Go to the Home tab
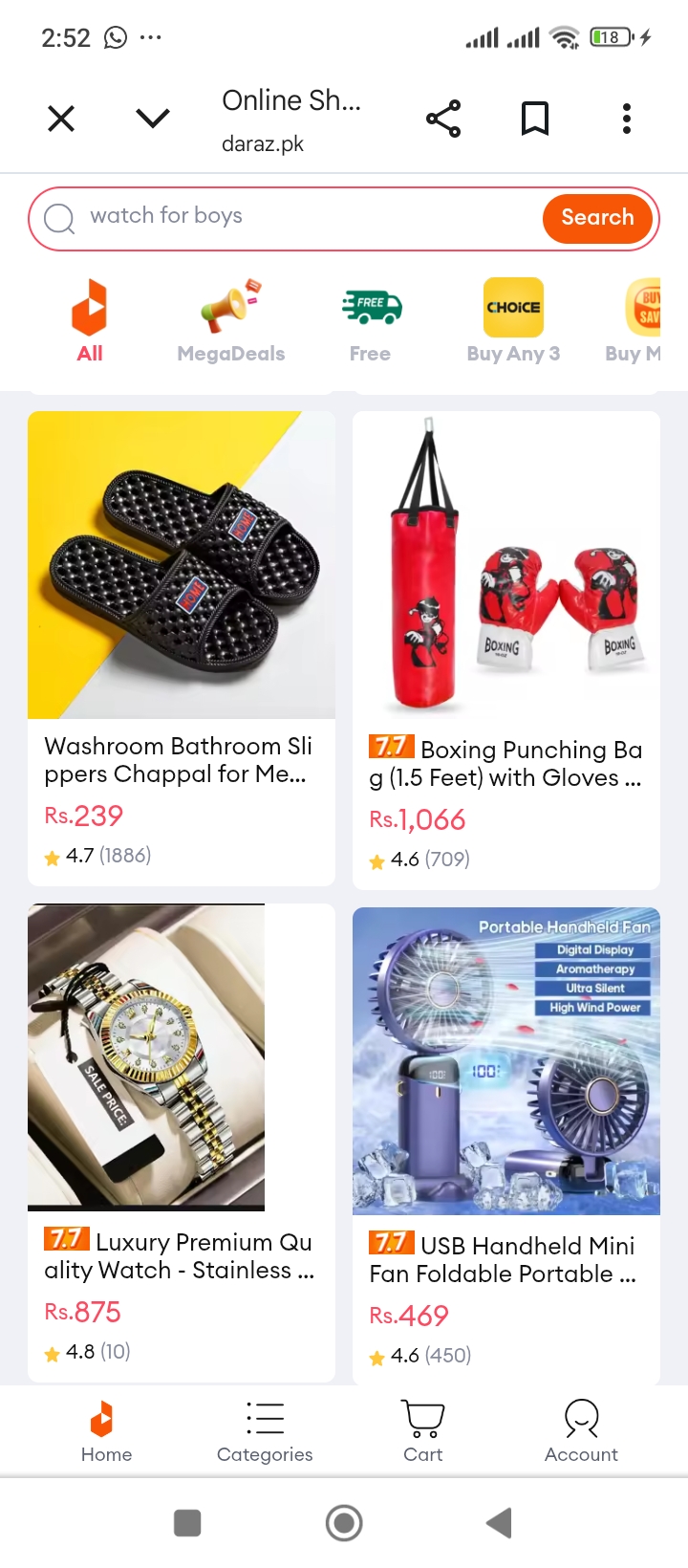The width and height of the screenshot is (688, 1568). click(x=106, y=1431)
